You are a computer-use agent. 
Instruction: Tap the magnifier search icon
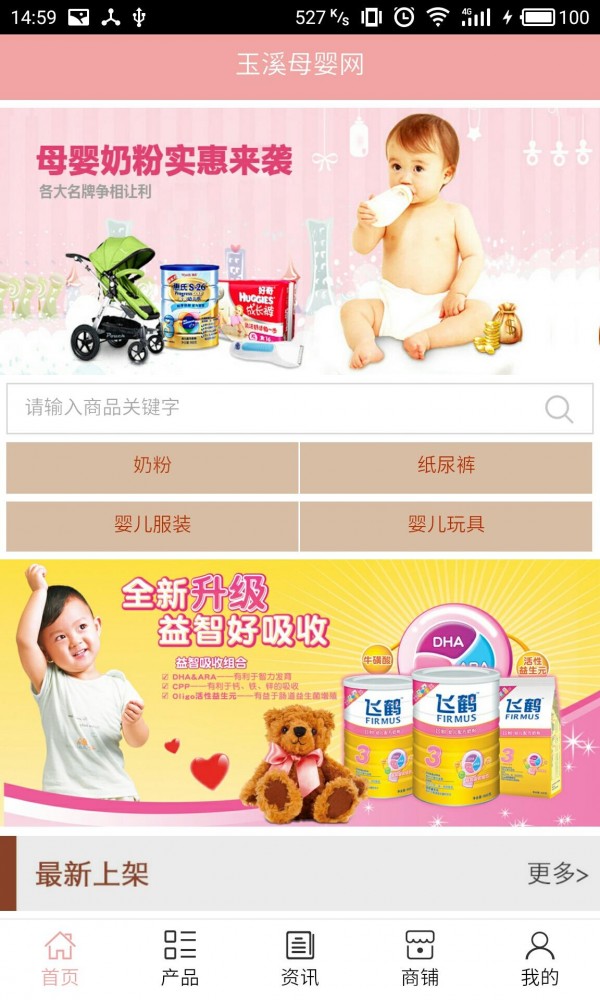click(x=559, y=408)
